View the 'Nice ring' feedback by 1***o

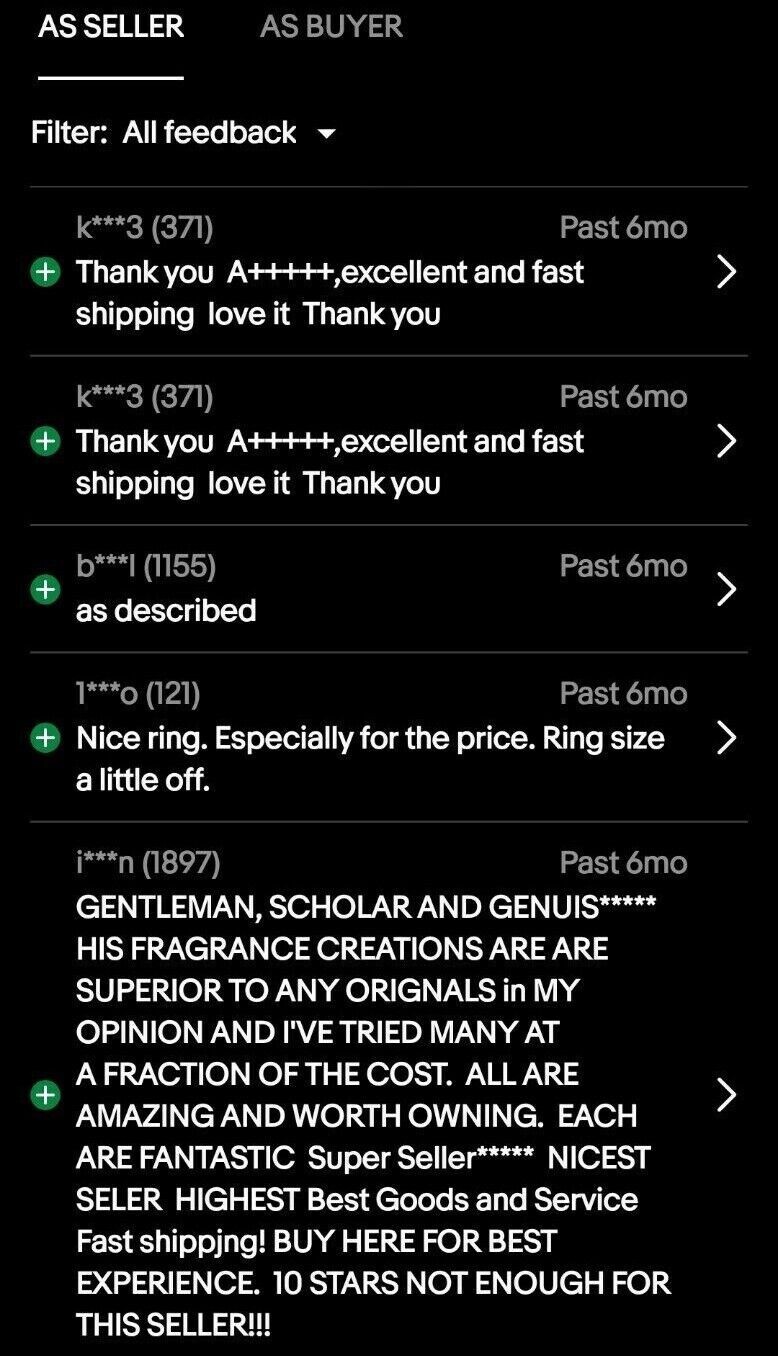[389, 738]
